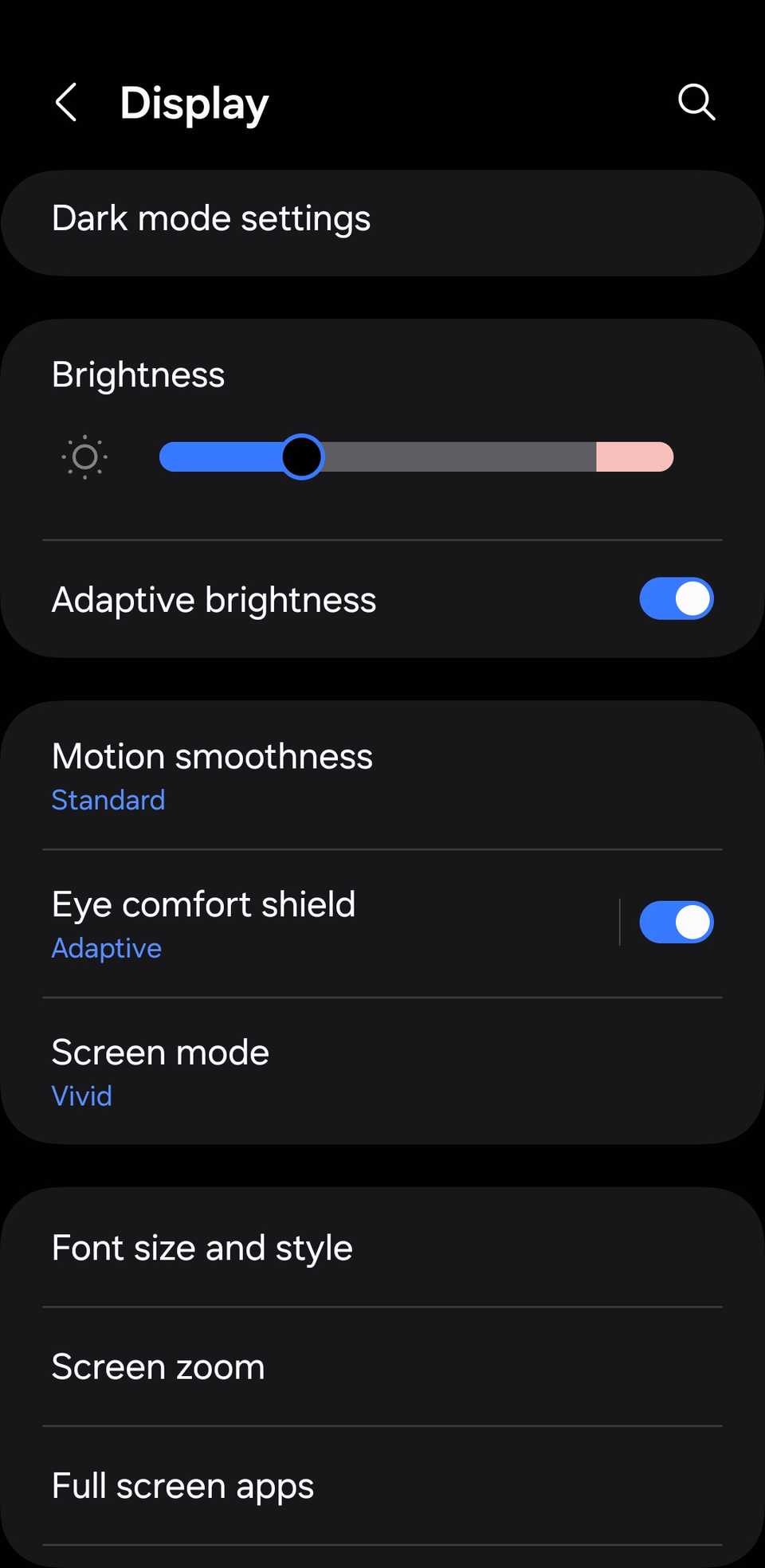
Task: Tap the brightness sun icon
Action: pos(84,457)
